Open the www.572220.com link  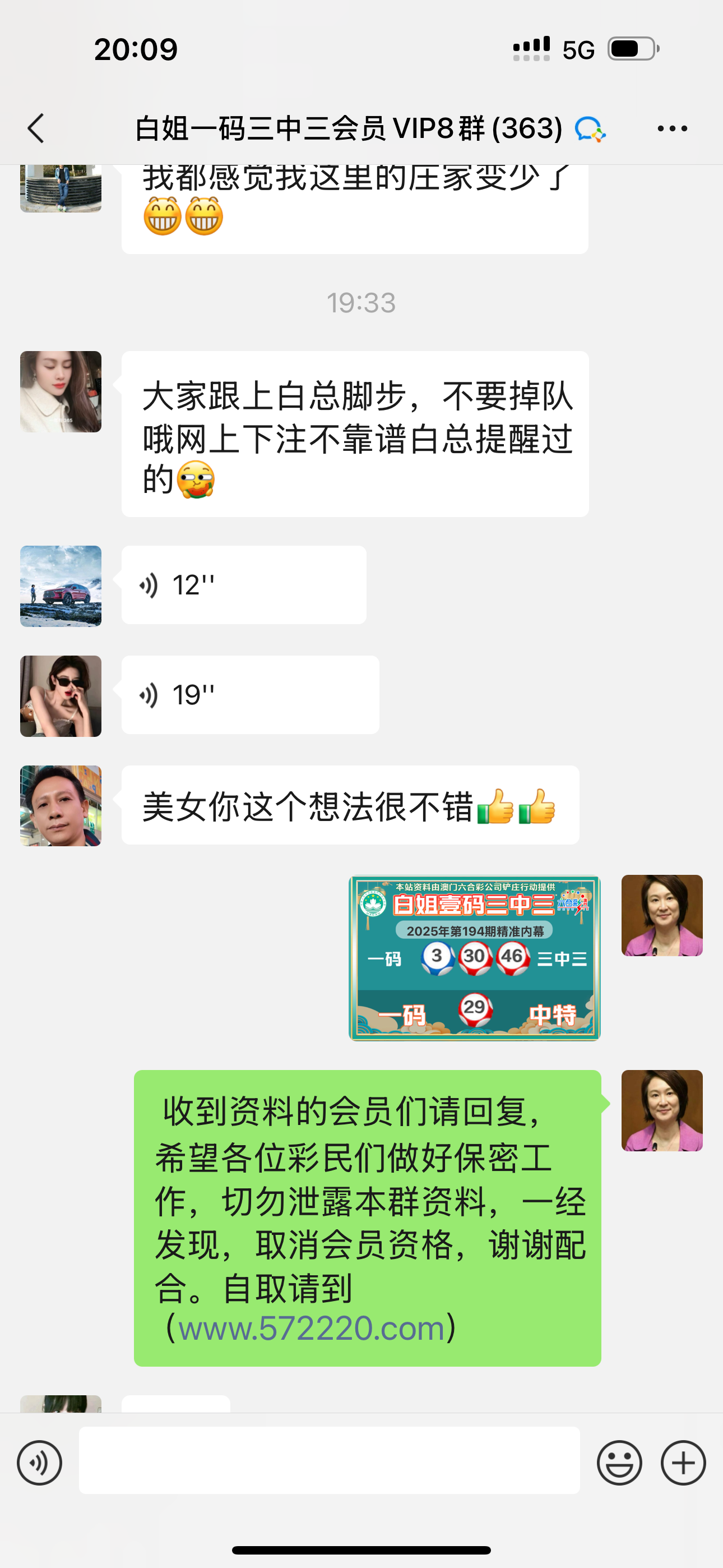point(311,1328)
